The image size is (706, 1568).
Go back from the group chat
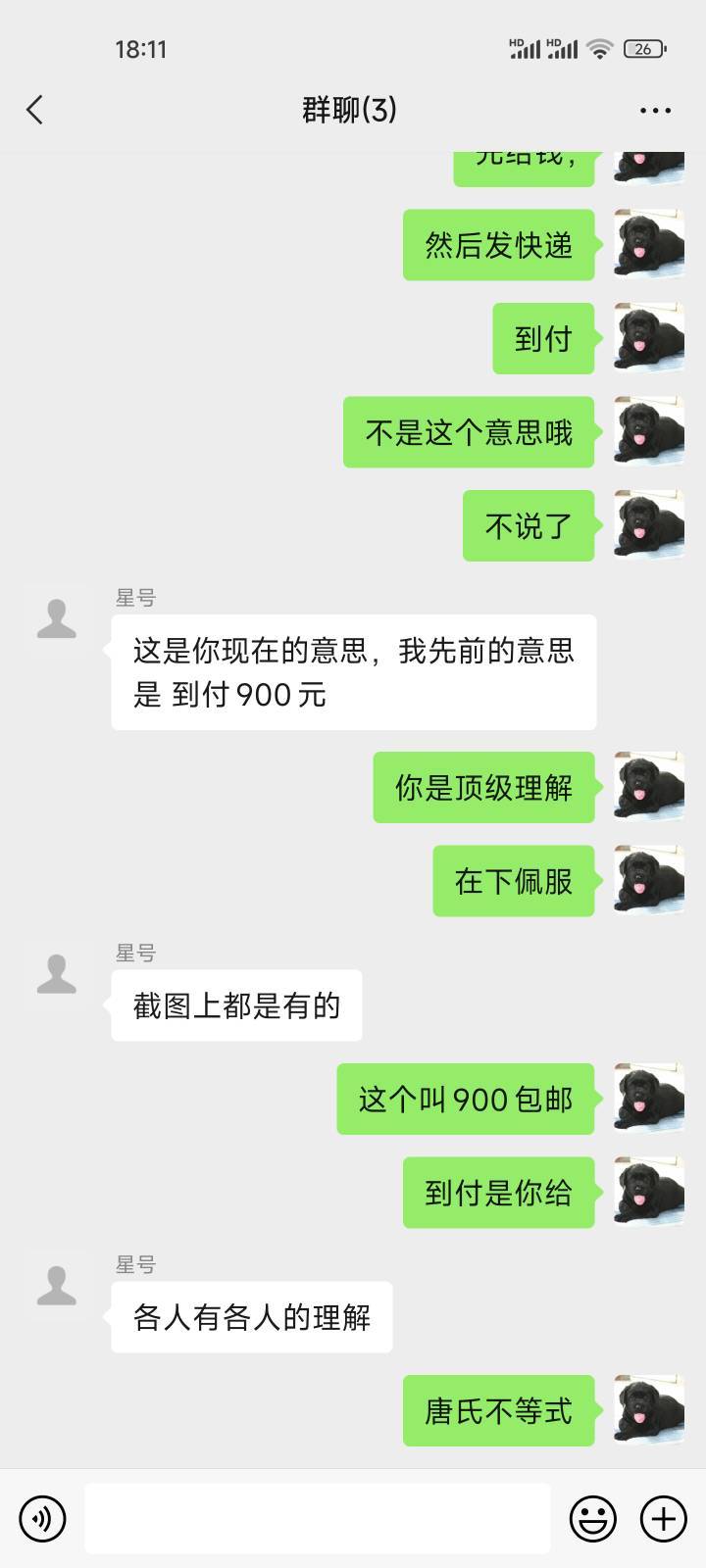[x=35, y=110]
